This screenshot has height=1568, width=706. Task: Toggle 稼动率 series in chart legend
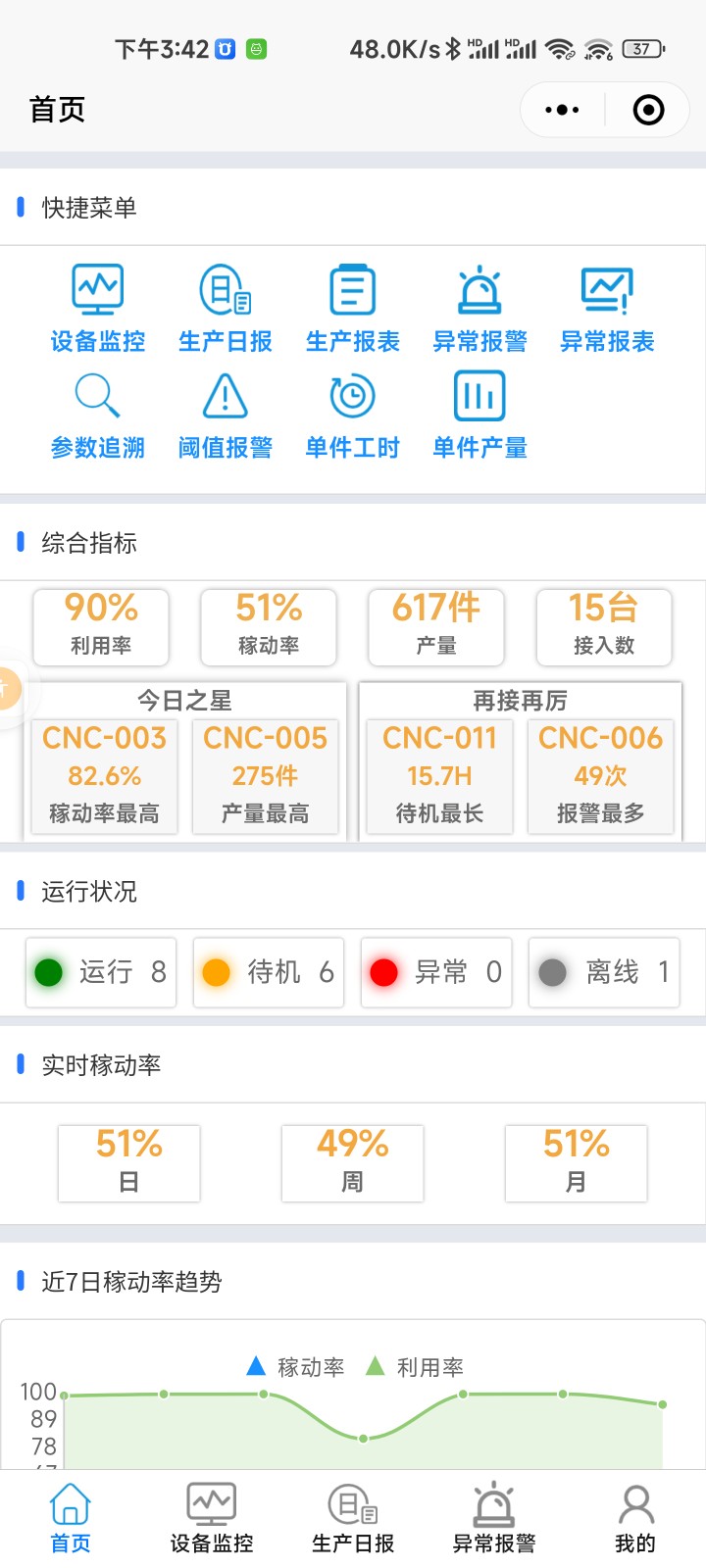coord(295,1367)
